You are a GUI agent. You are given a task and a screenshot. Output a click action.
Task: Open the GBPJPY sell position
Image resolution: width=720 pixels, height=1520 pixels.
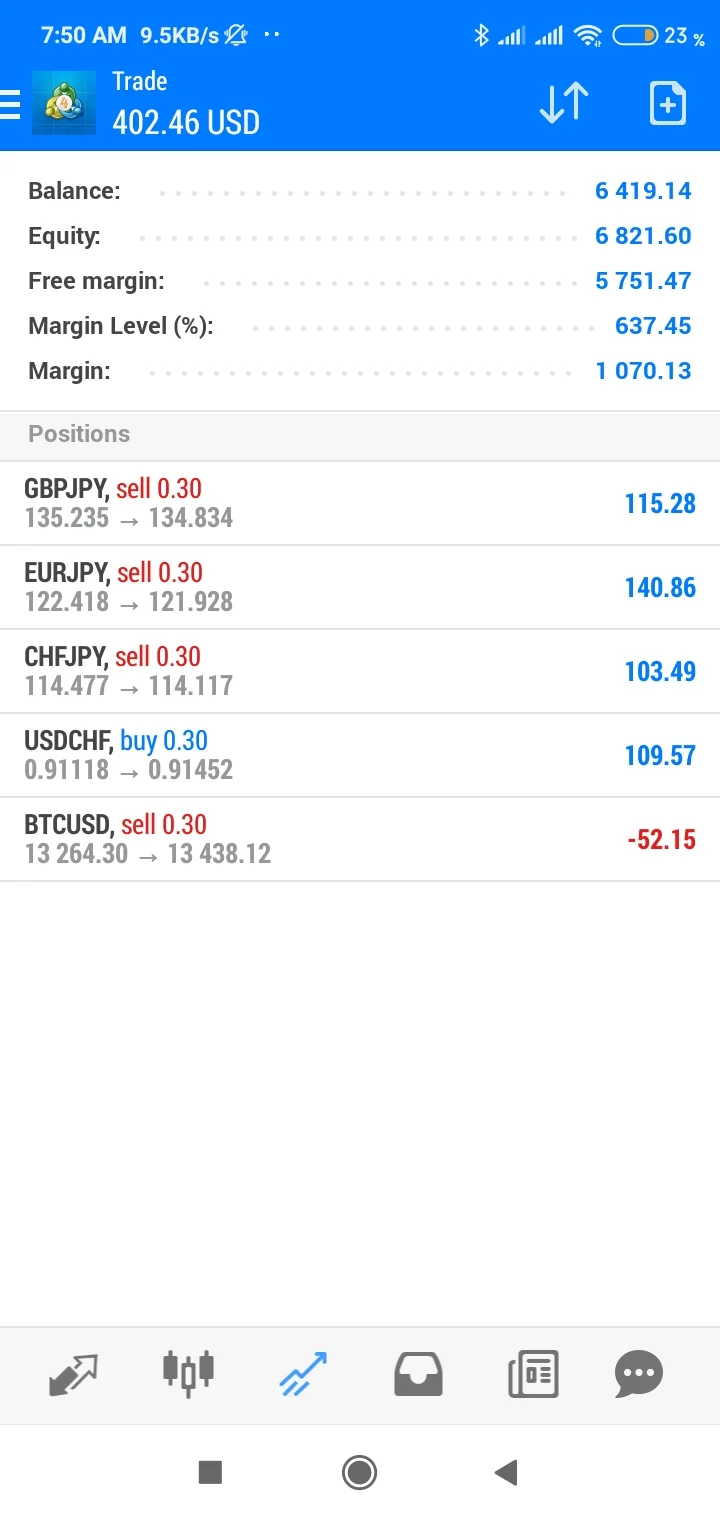(x=360, y=503)
